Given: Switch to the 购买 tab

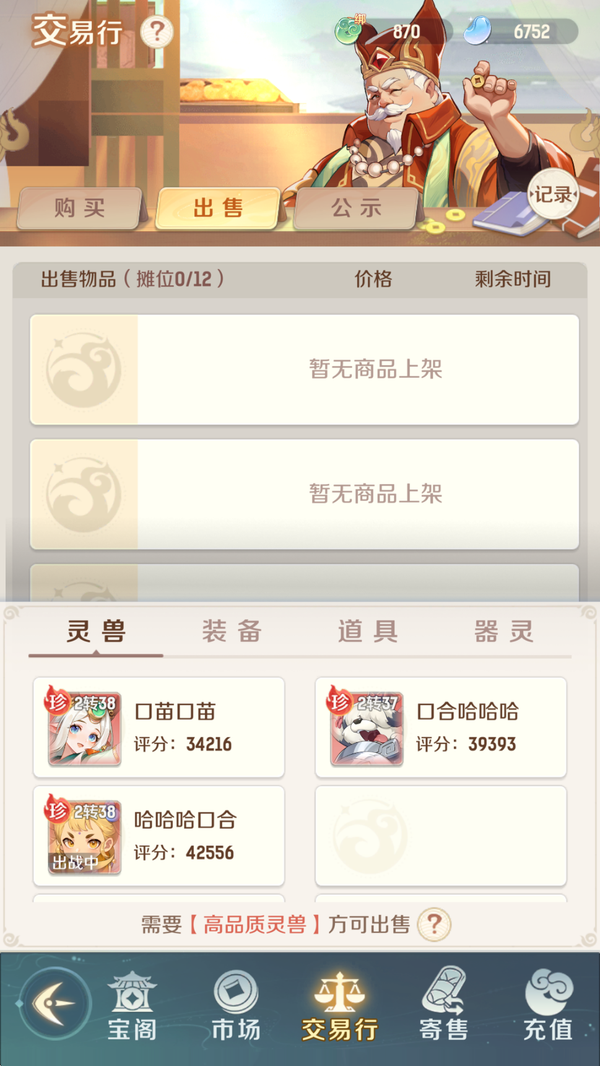Looking at the screenshot, I should click(x=80, y=209).
